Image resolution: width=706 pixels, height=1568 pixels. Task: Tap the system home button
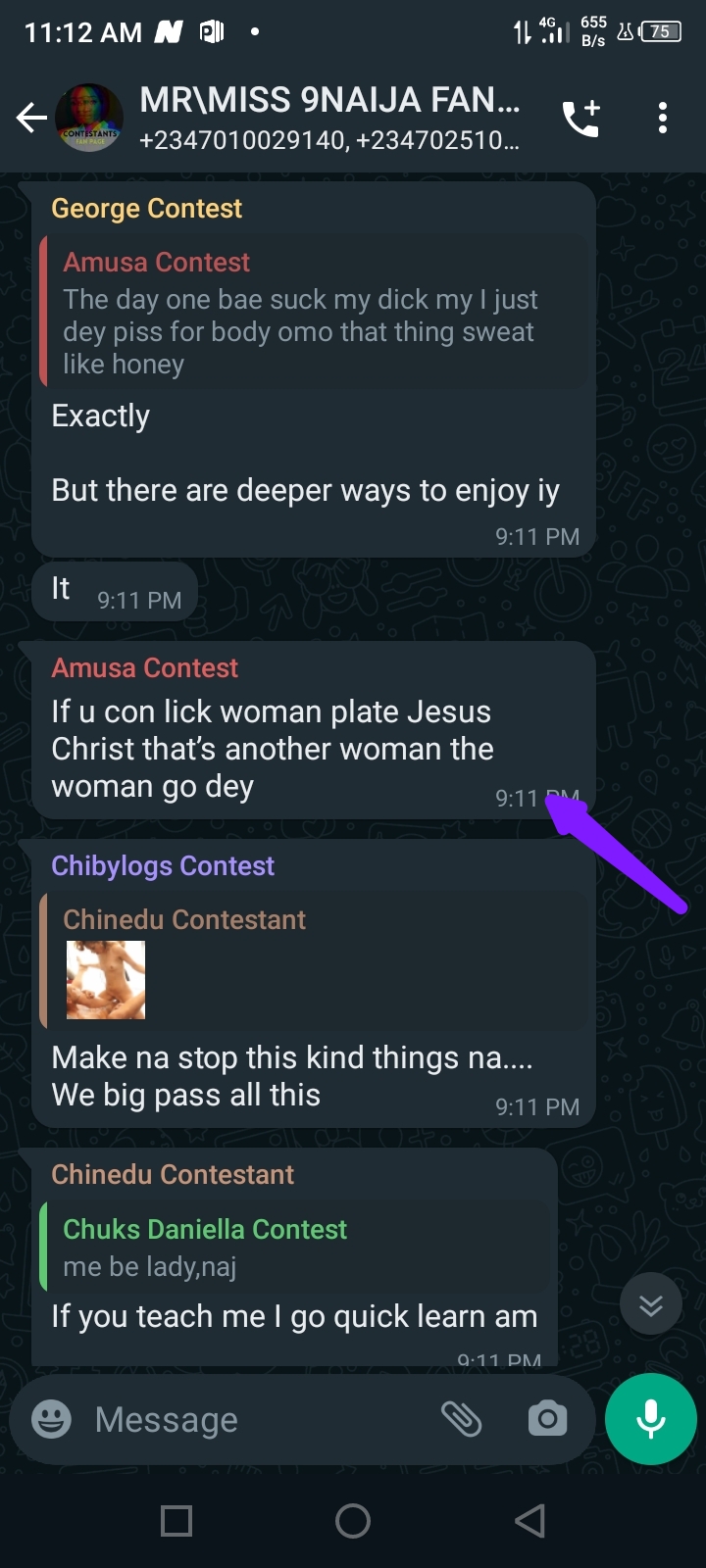pyautogui.click(x=353, y=1521)
